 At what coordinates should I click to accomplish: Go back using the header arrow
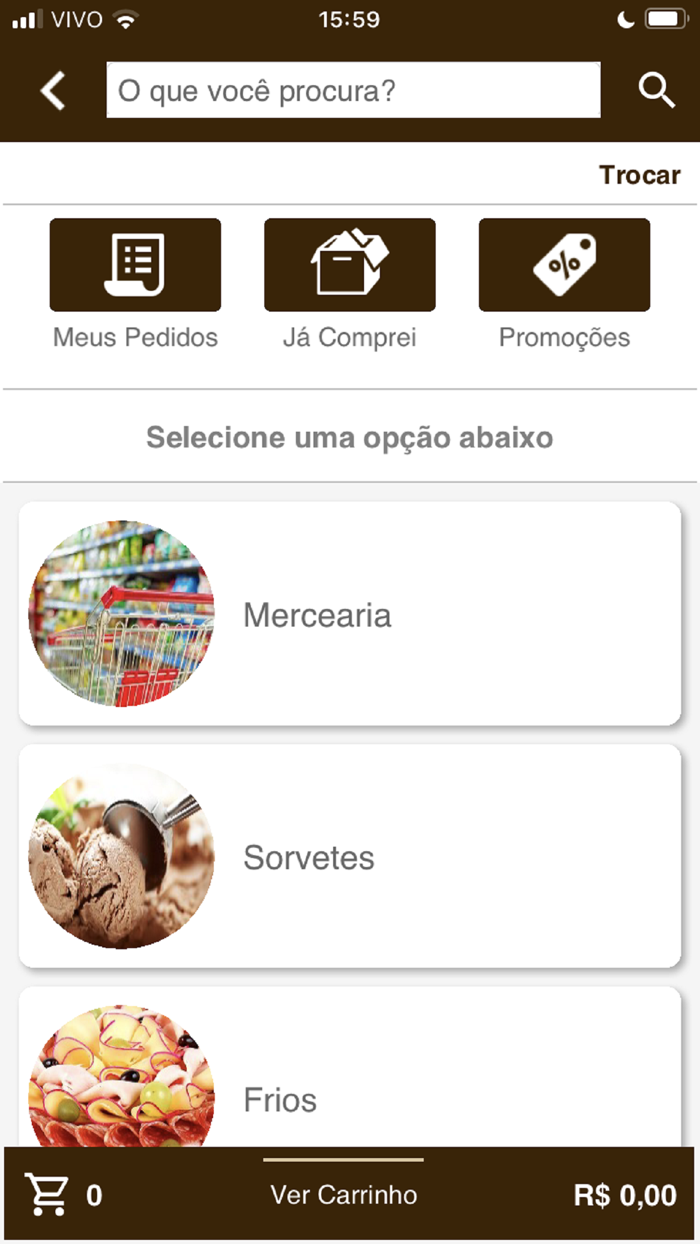(x=53, y=91)
